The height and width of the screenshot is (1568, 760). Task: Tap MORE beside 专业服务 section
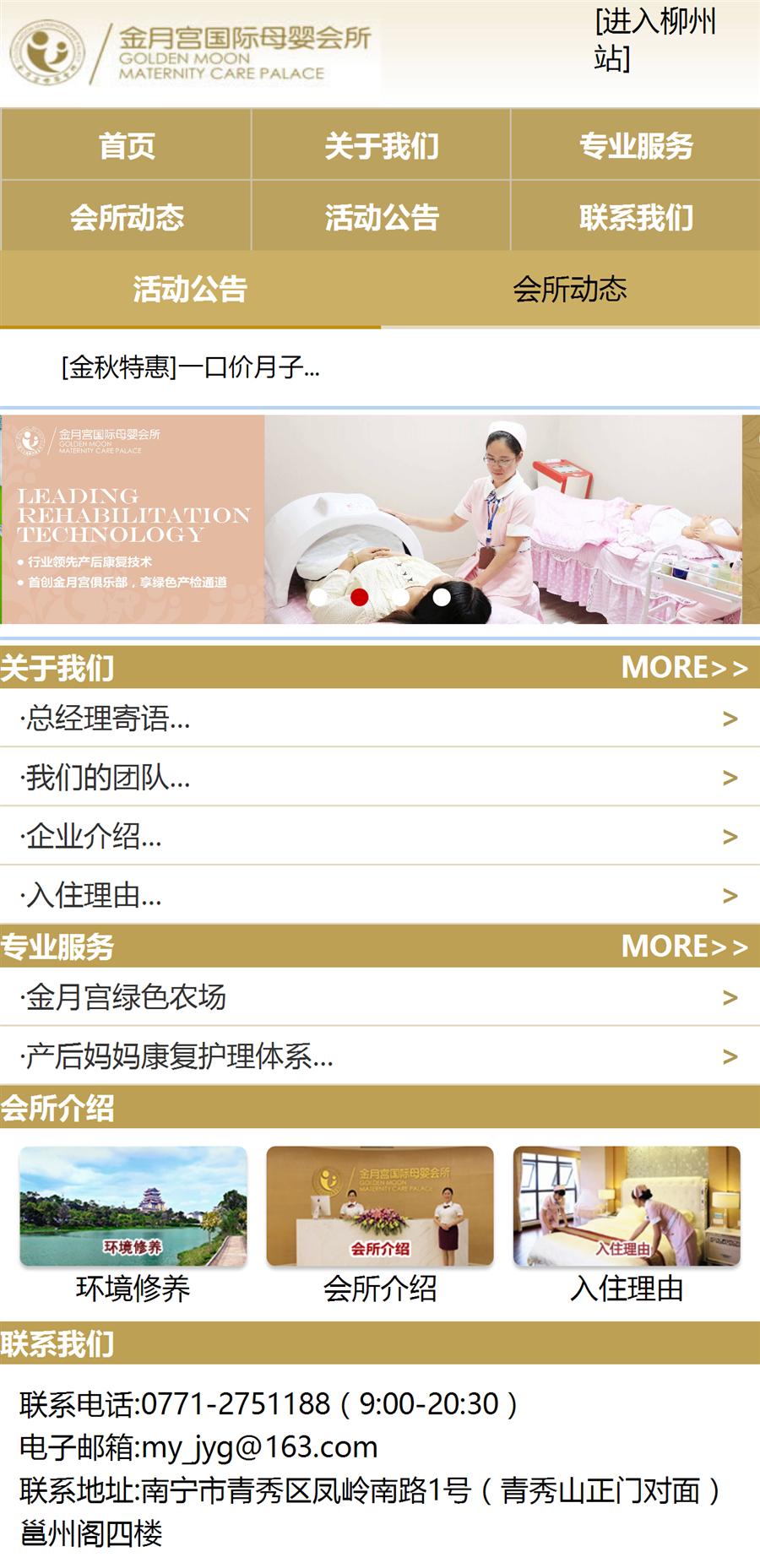click(x=684, y=947)
